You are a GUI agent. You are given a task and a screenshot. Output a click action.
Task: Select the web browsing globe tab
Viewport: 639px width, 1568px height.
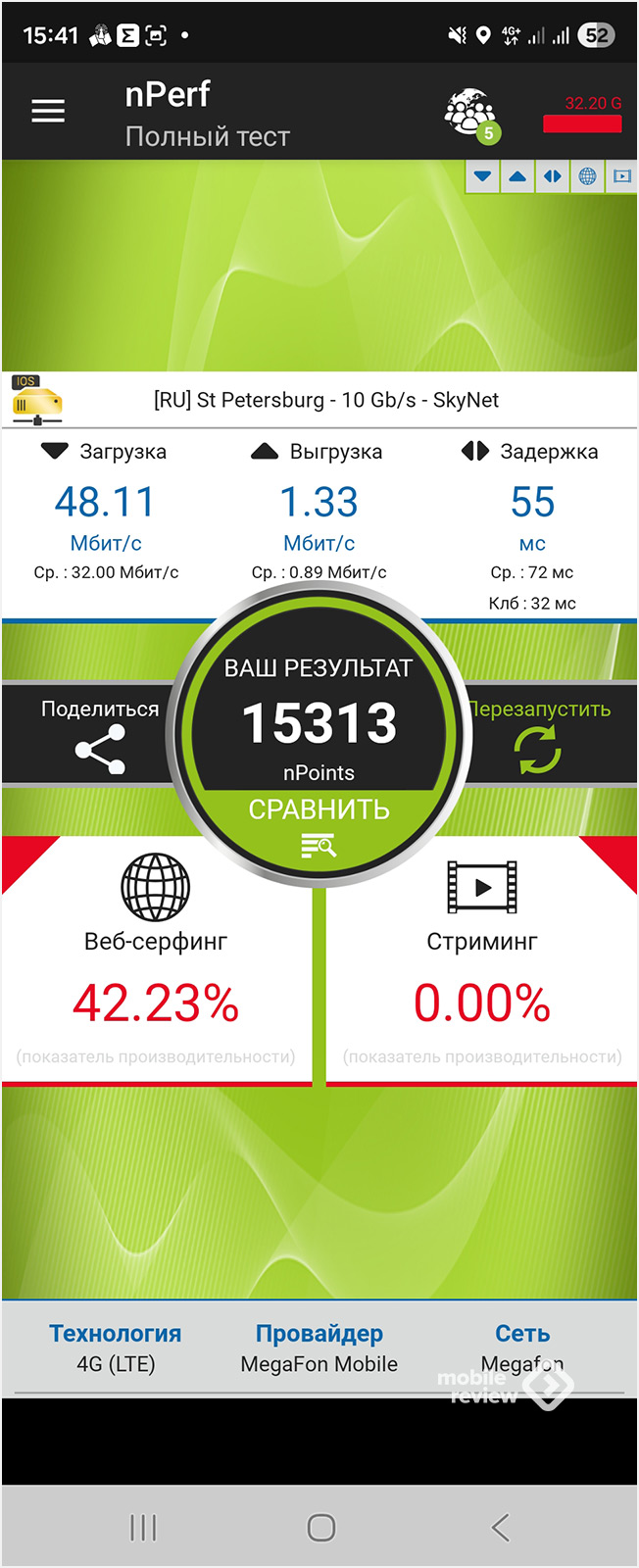tap(587, 176)
